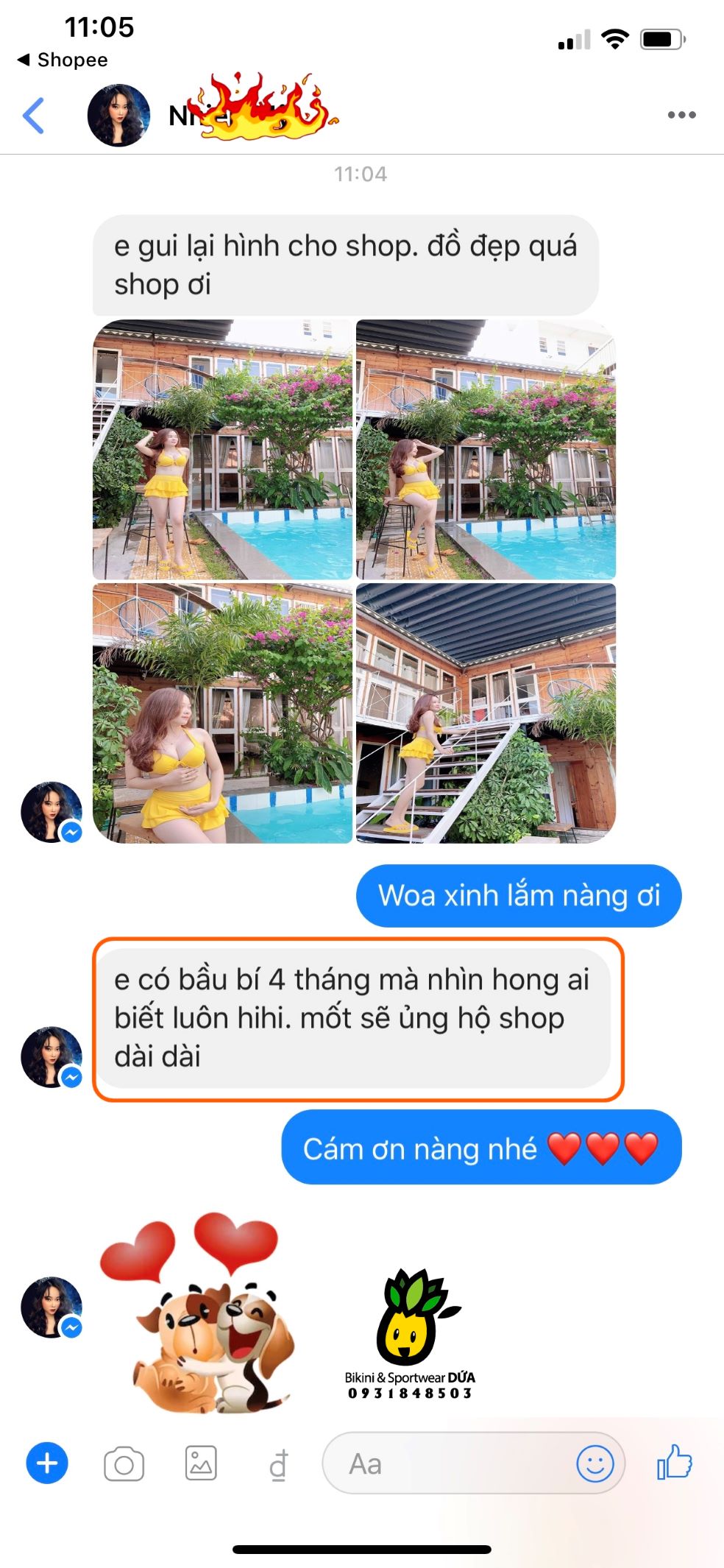Screen dimensions: 724x1568
Task: Open the blue plus more-actions button
Action: click(x=47, y=1463)
